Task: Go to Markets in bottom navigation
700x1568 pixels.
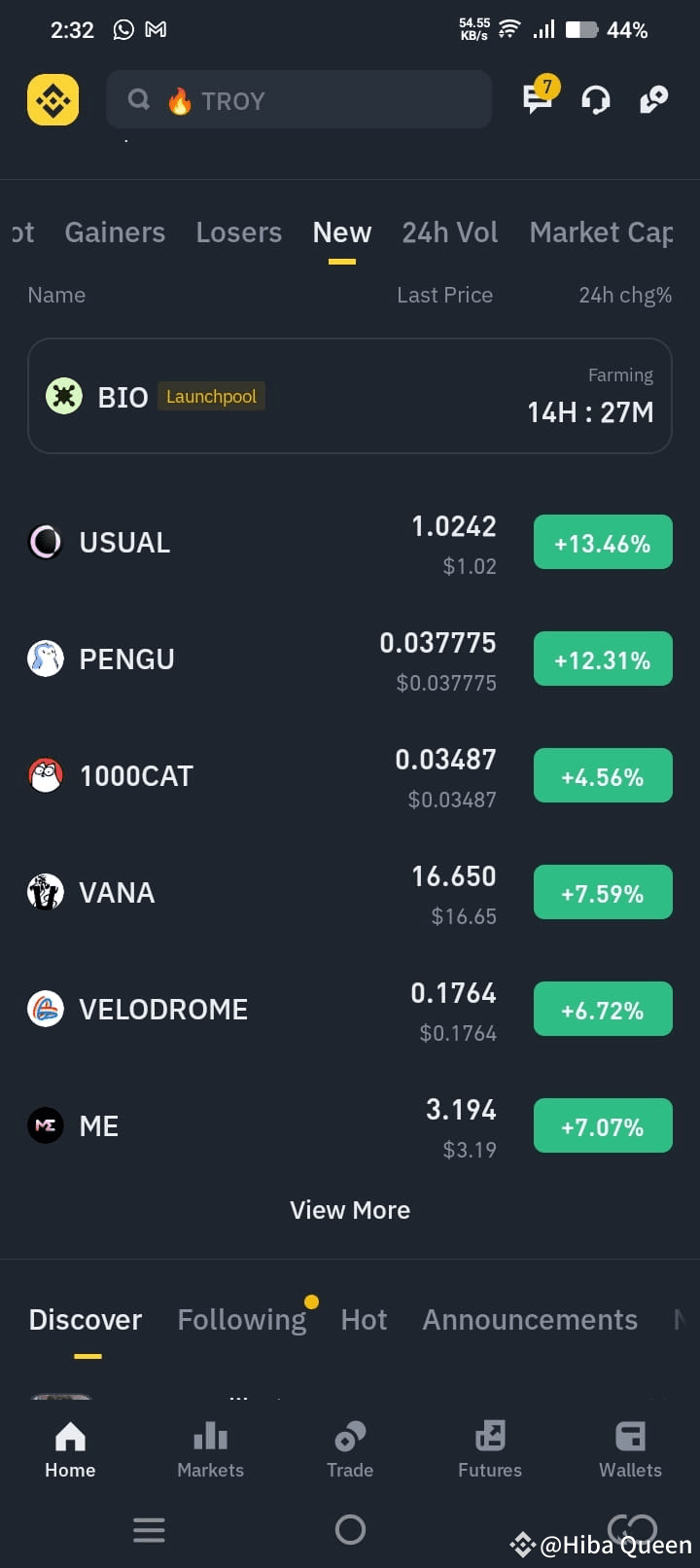Action: 210,1449
